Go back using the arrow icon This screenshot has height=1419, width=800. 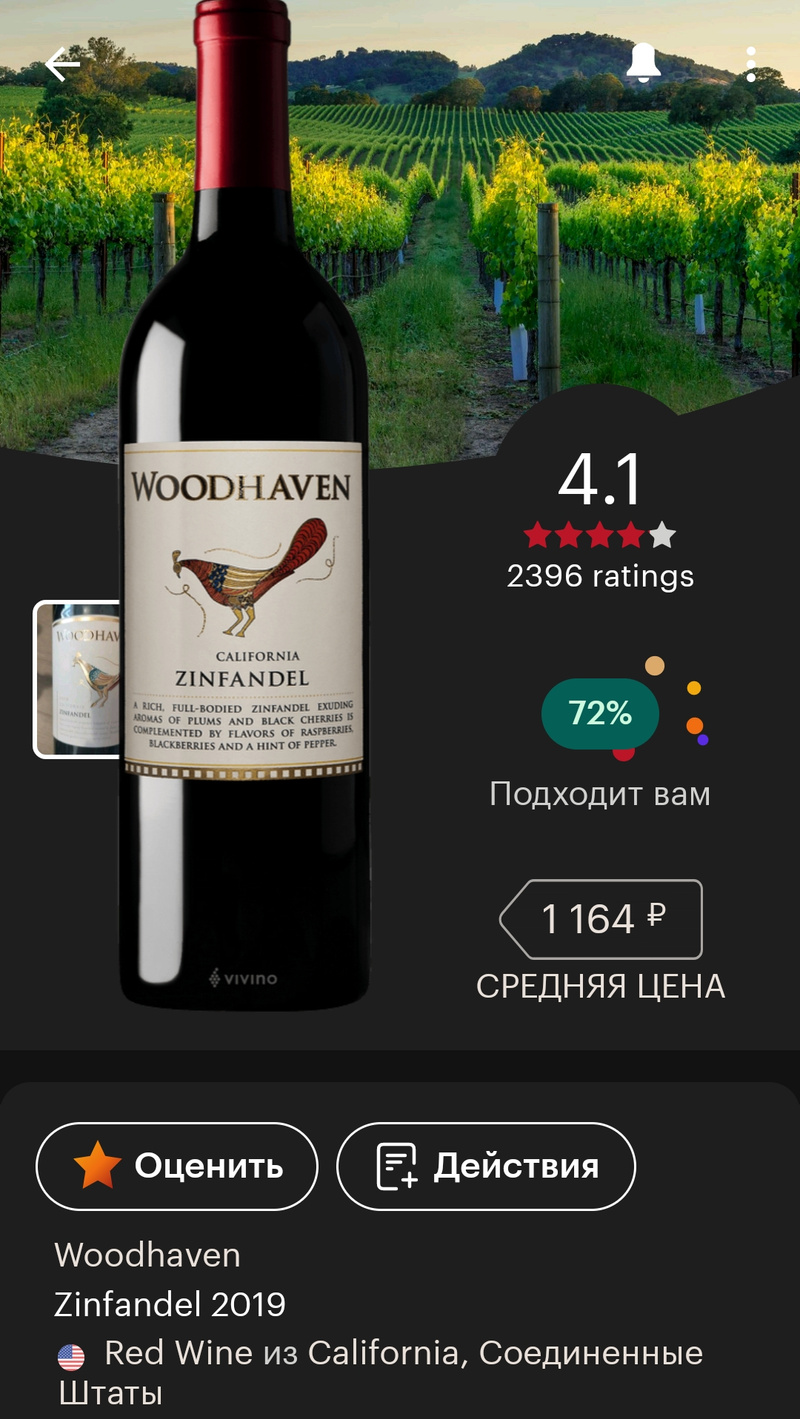point(62,65)
